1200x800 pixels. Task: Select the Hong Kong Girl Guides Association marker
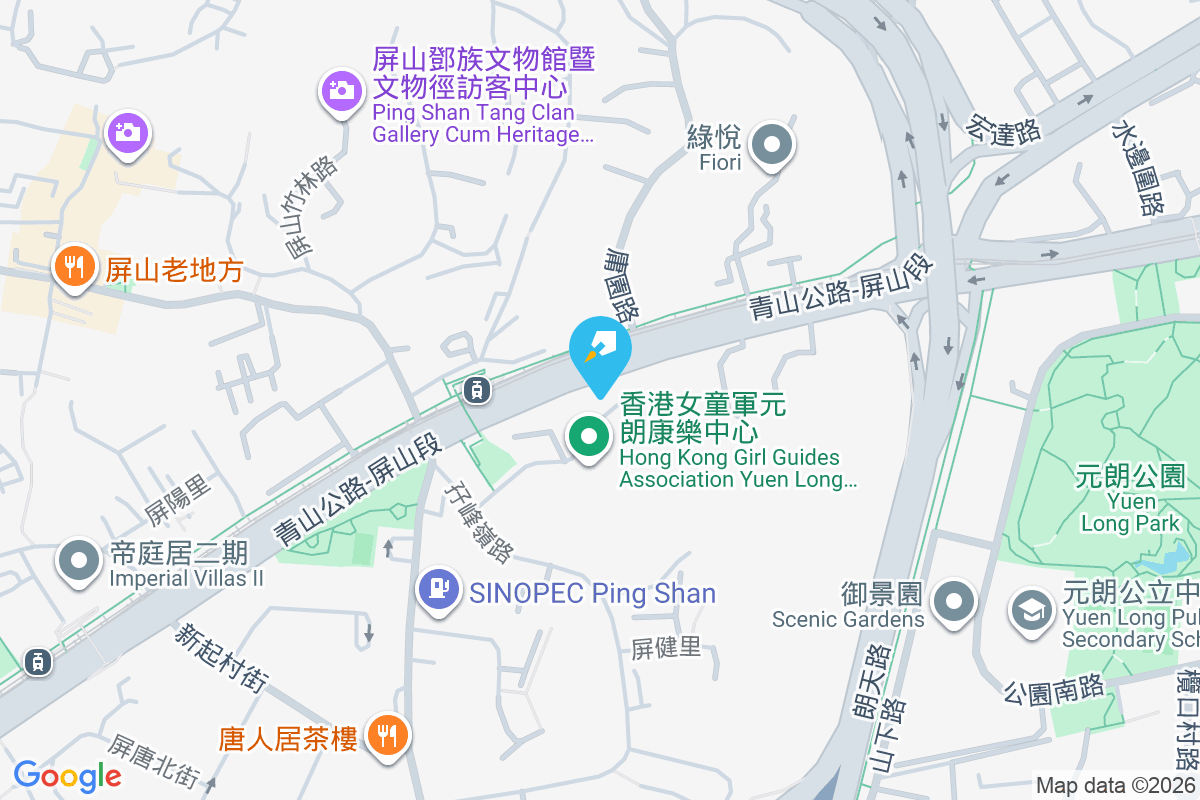click(x=589, y=437)
